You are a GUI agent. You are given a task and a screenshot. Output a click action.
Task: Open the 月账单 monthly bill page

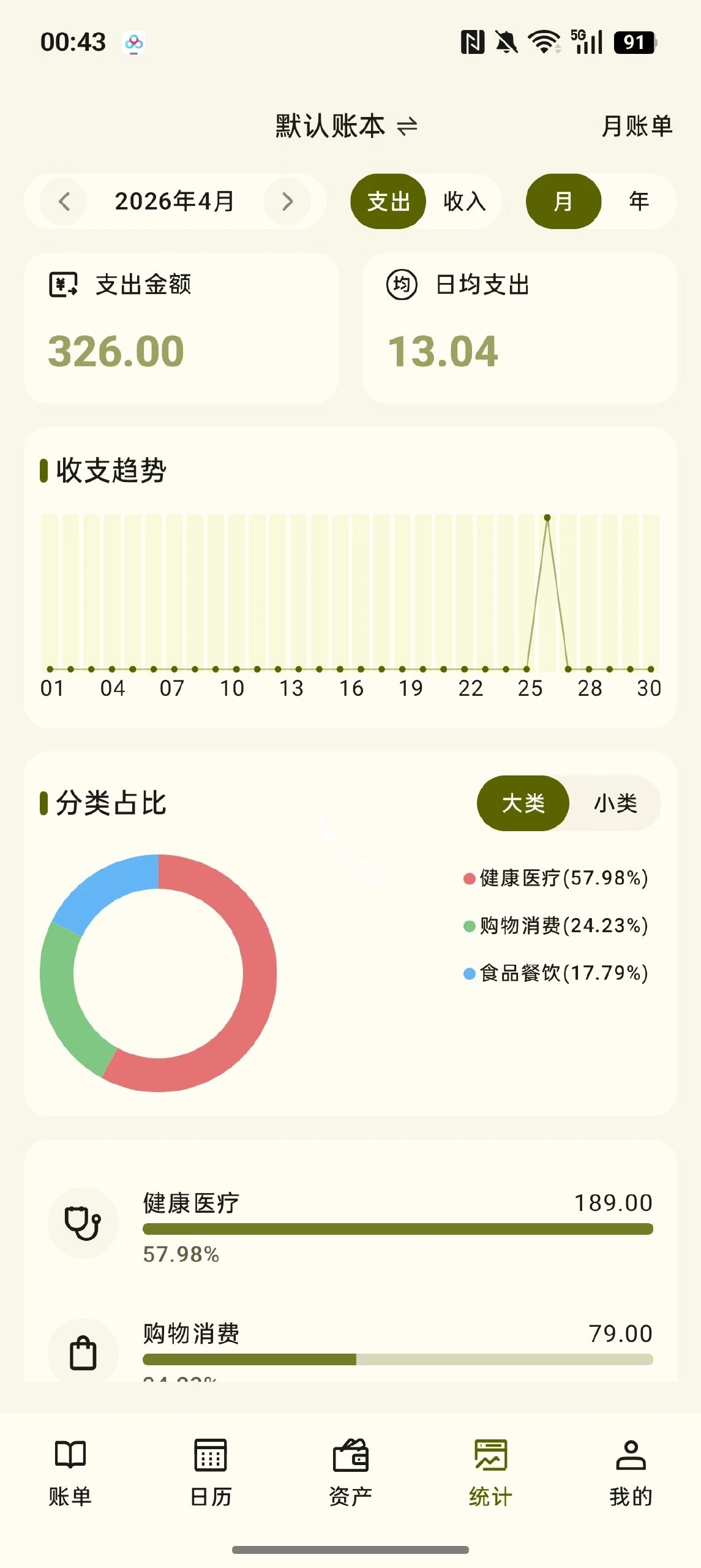pos(636,127)
